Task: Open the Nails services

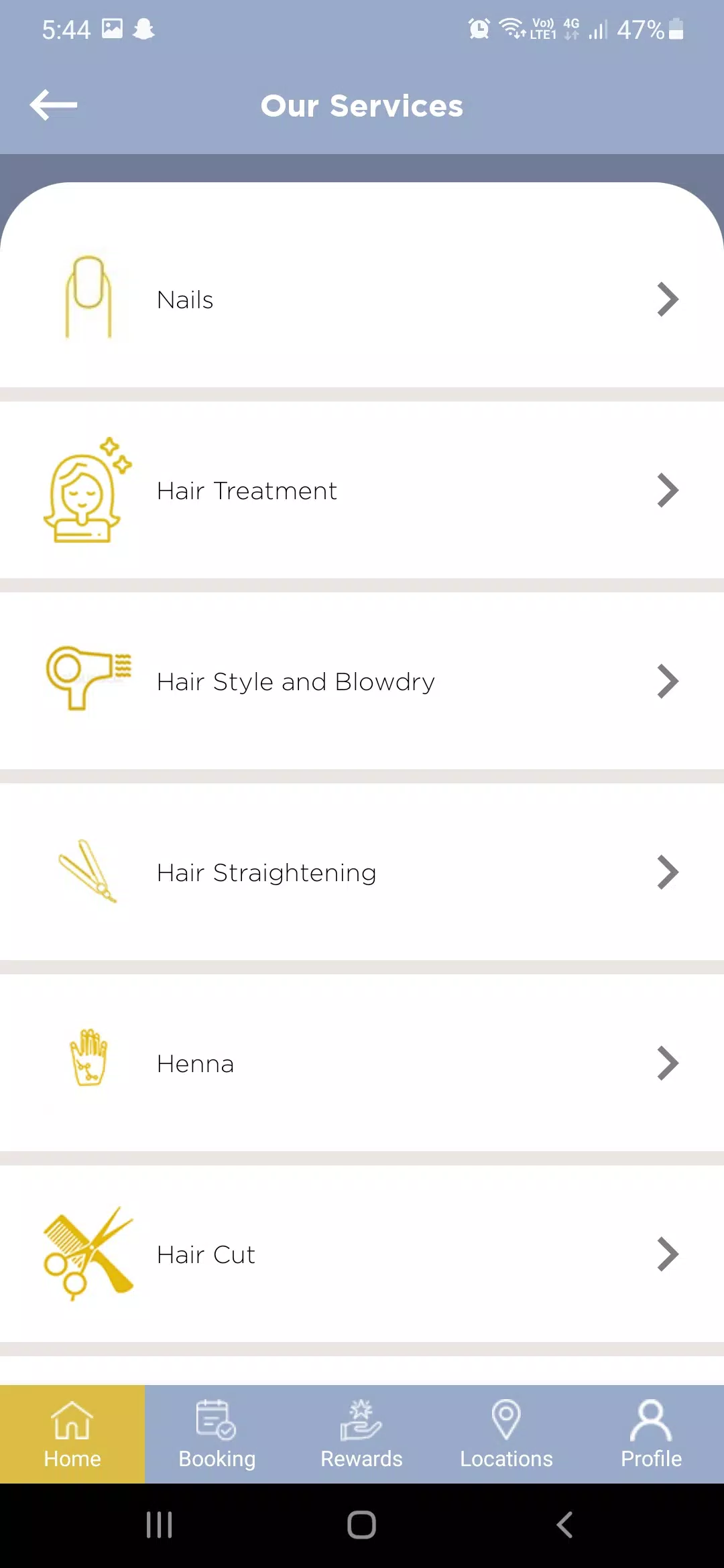Action: tap(362, 300)
